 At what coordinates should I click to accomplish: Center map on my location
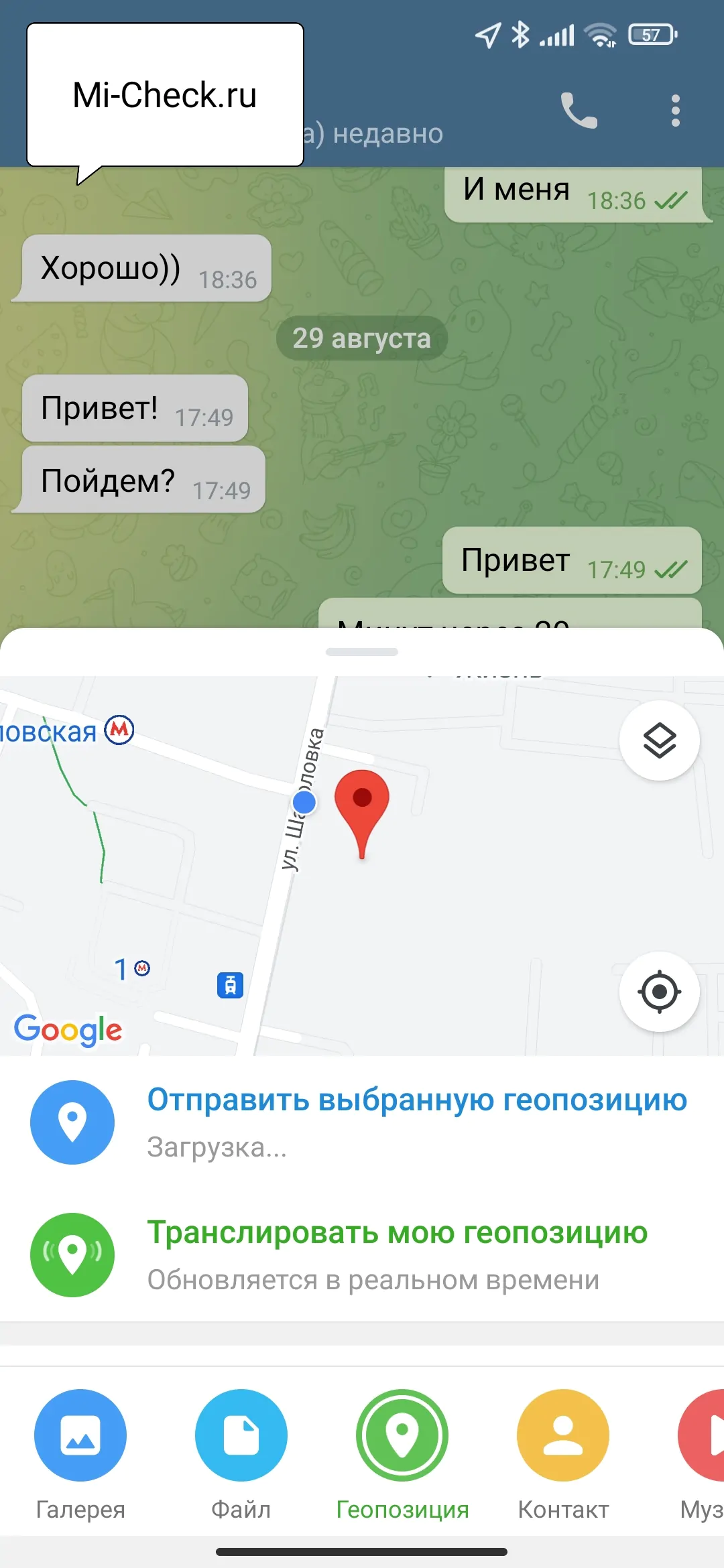(660, 992)
